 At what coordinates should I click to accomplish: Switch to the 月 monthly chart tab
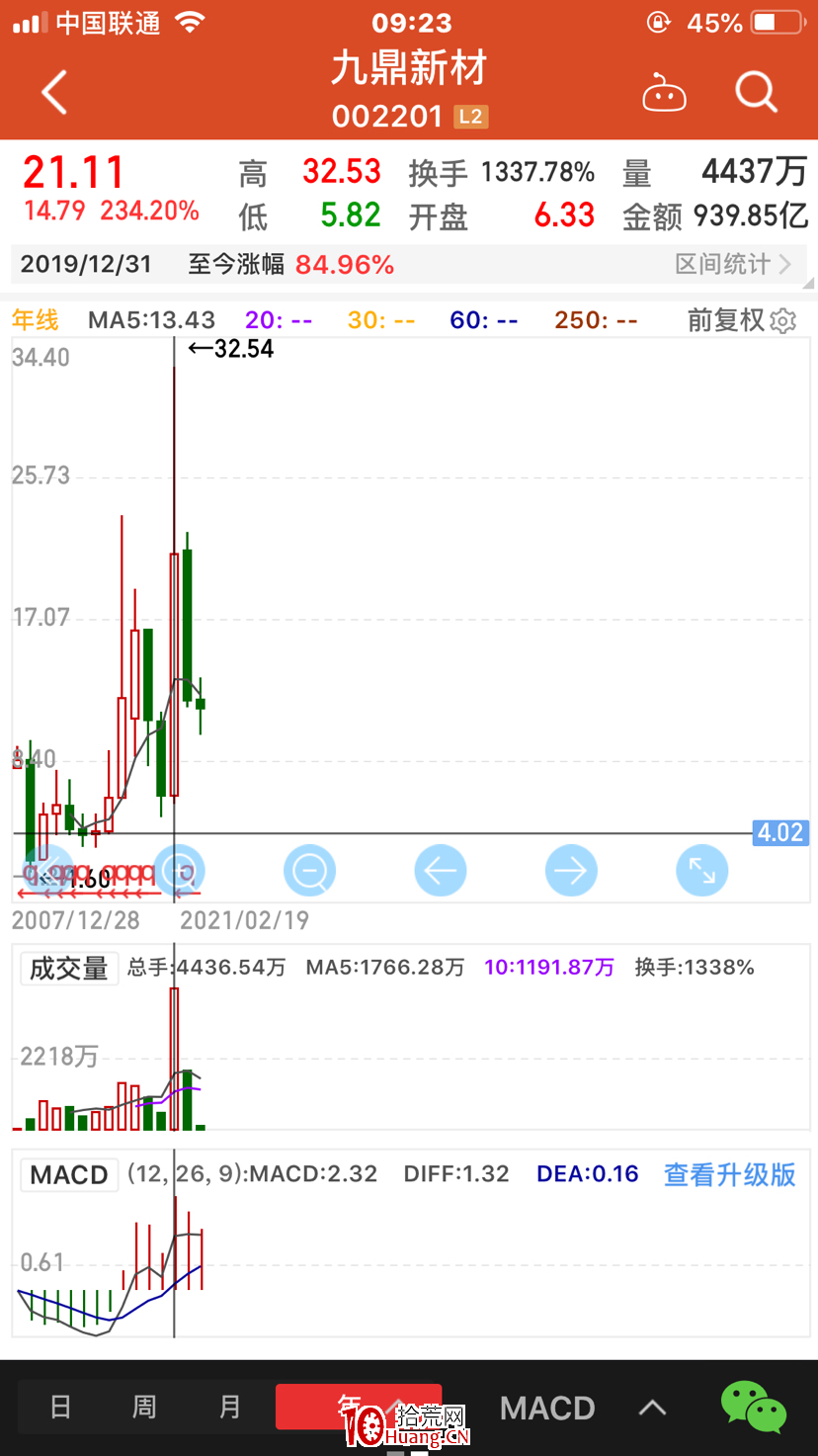(229, 1407)
